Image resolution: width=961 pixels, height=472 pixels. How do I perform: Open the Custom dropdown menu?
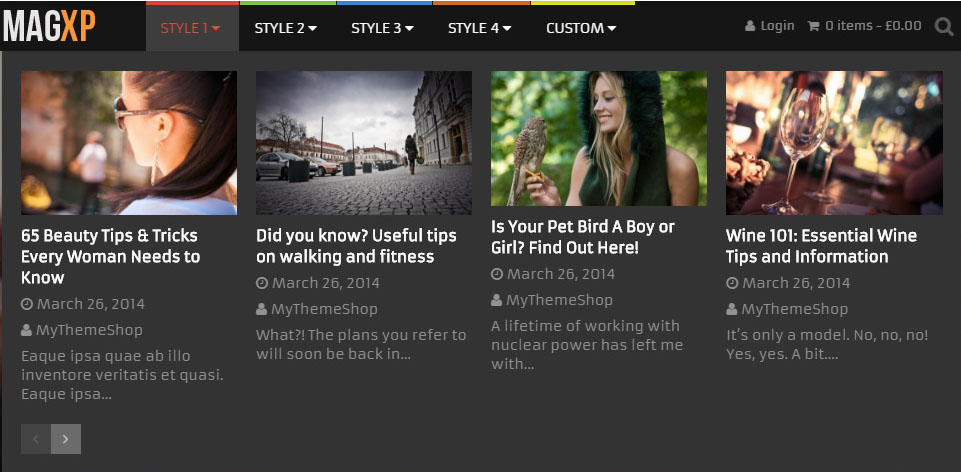pos(580,28)
